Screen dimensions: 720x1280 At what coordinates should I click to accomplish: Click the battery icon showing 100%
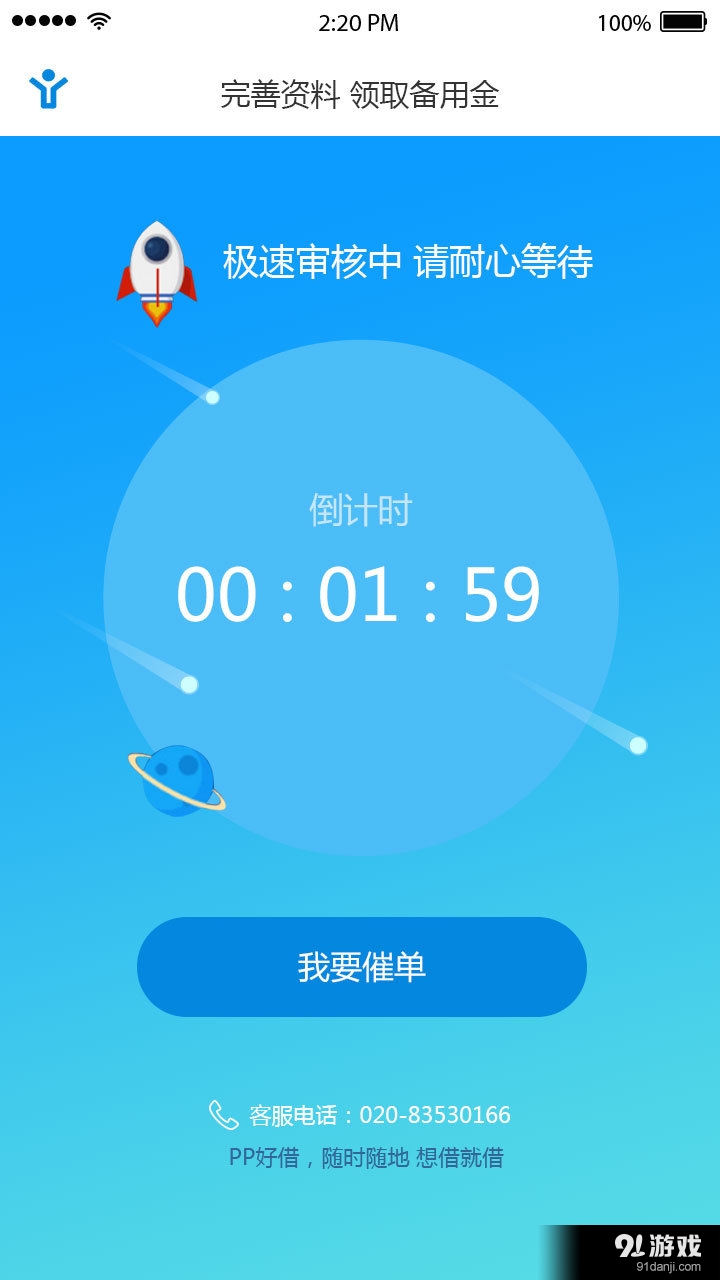682,20
